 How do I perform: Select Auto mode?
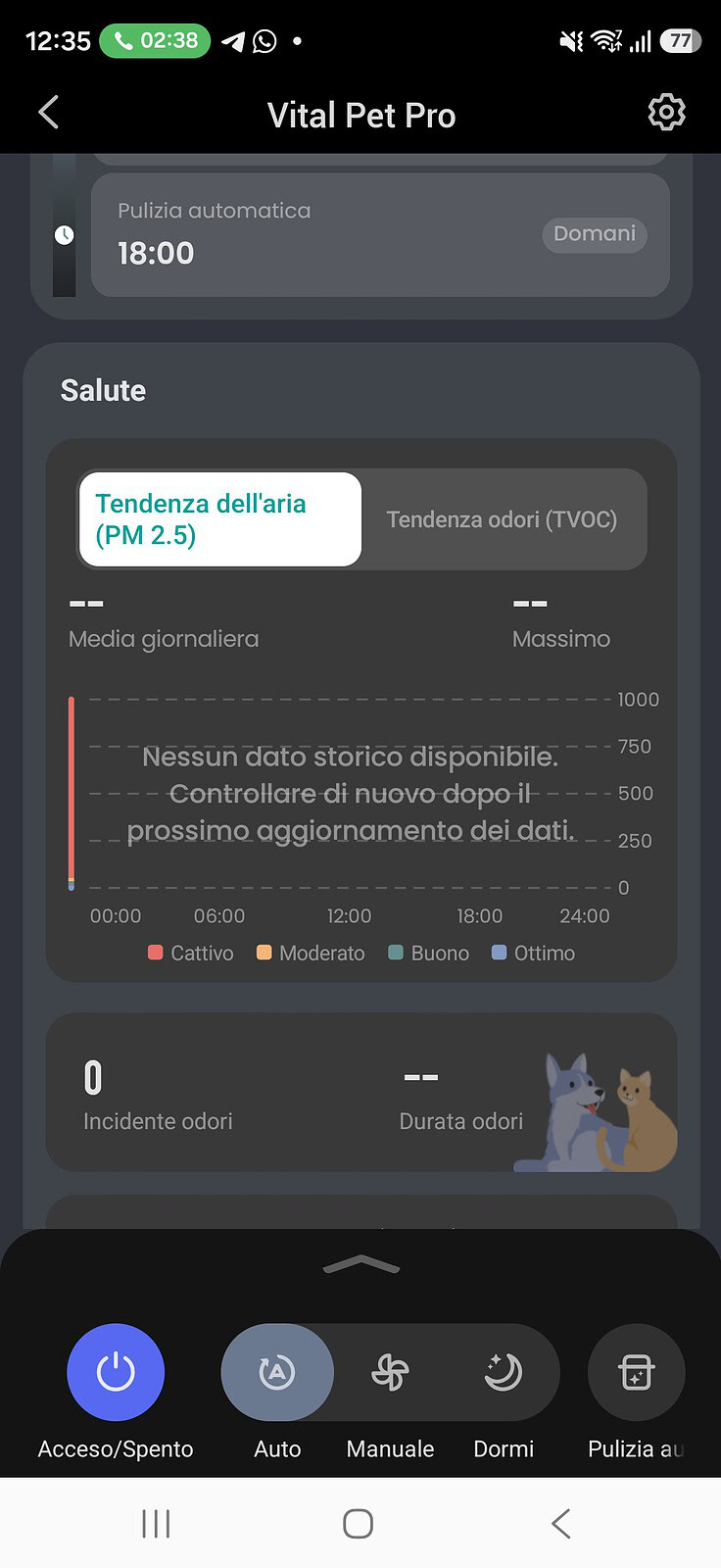pos(277,1372)
